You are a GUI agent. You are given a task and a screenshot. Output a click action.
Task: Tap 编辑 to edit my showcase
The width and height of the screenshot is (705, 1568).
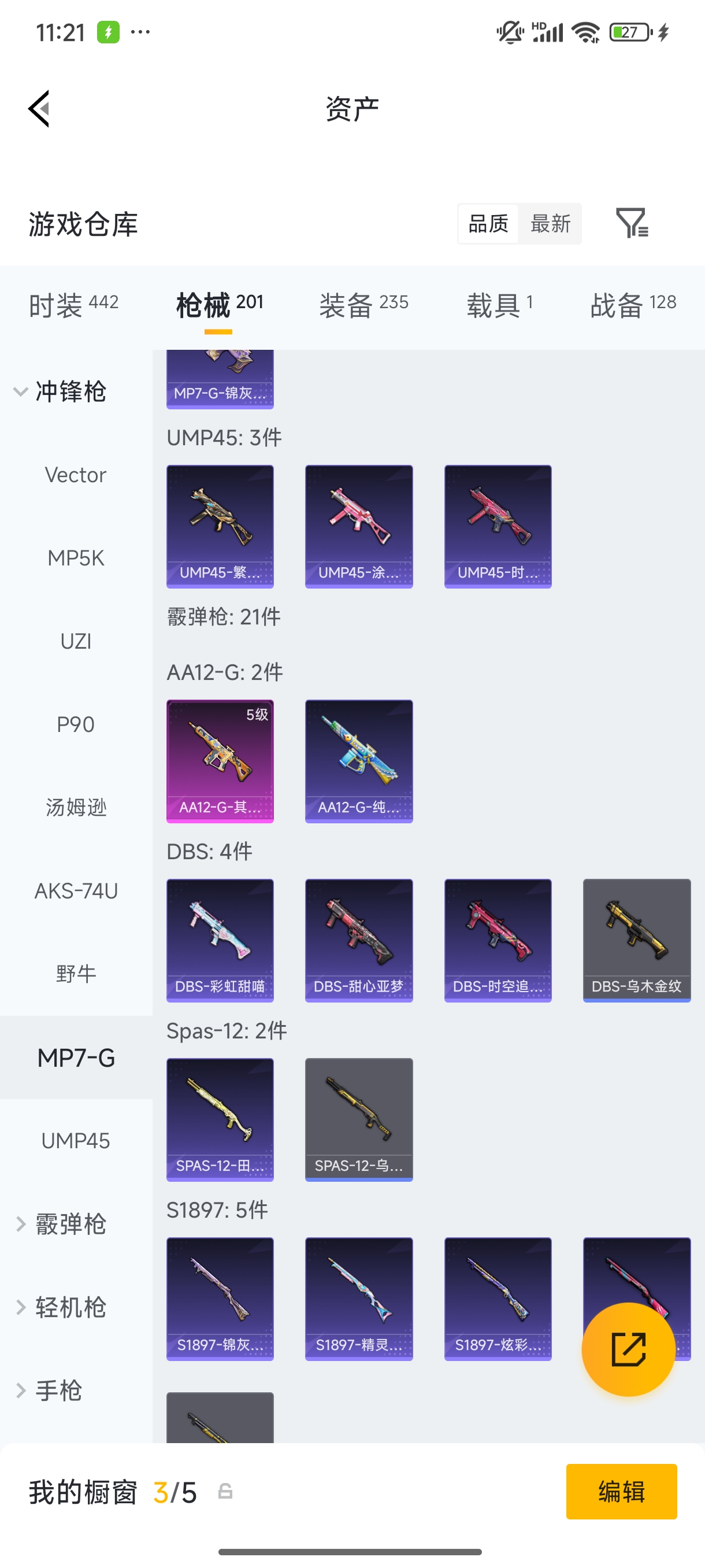pos(621,1491)
